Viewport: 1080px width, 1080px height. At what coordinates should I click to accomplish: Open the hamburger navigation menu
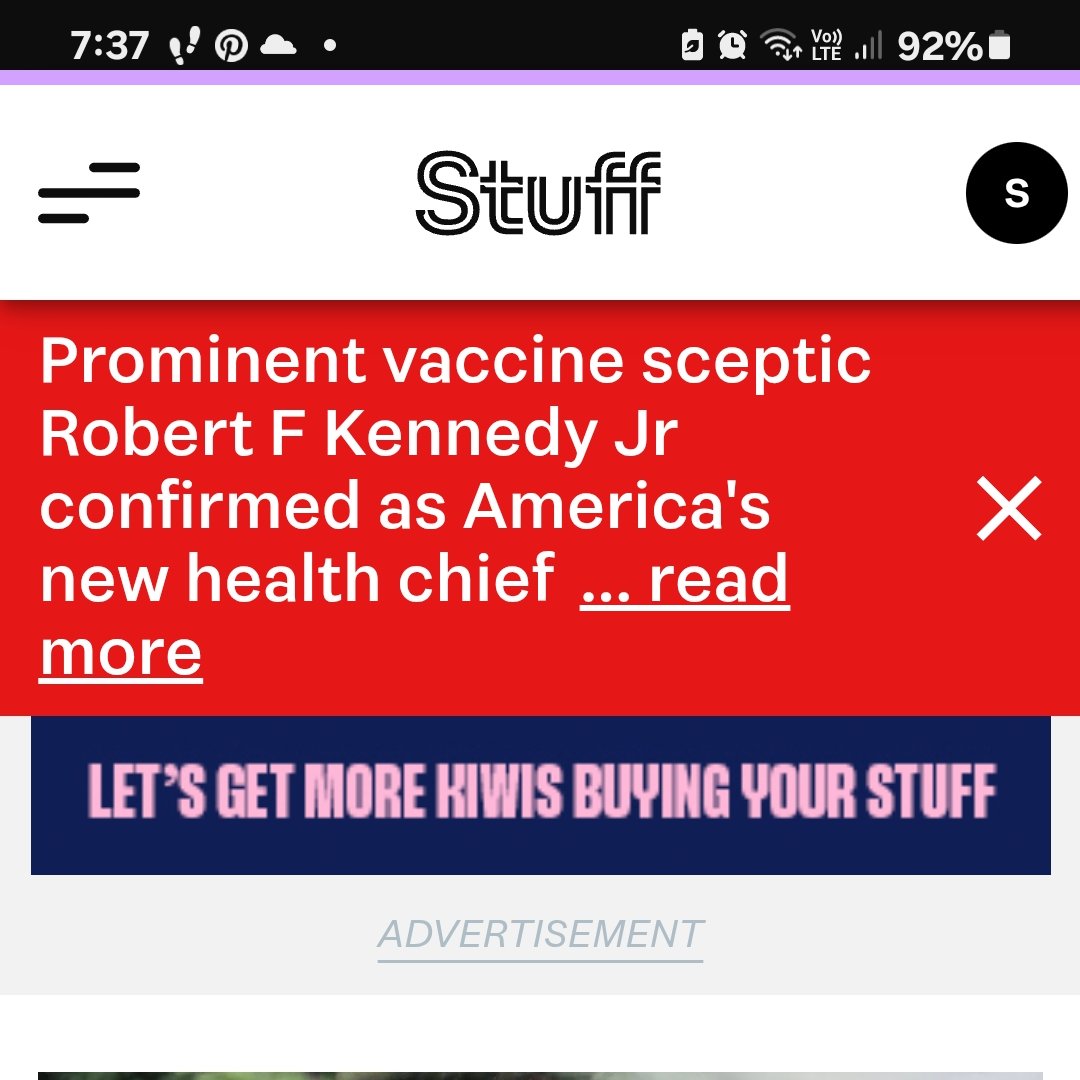89,193
